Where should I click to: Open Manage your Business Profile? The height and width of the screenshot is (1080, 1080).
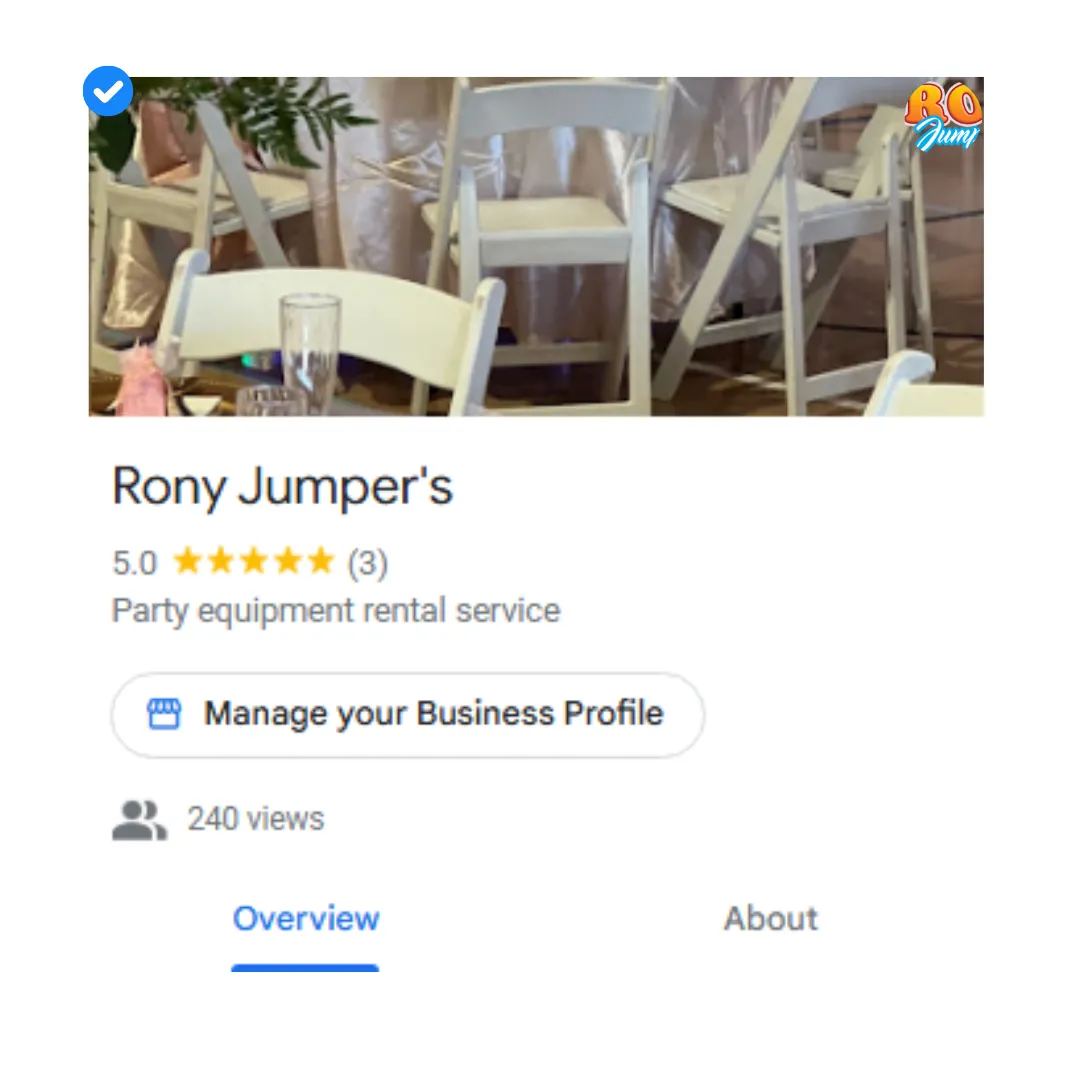pos(407,714)
